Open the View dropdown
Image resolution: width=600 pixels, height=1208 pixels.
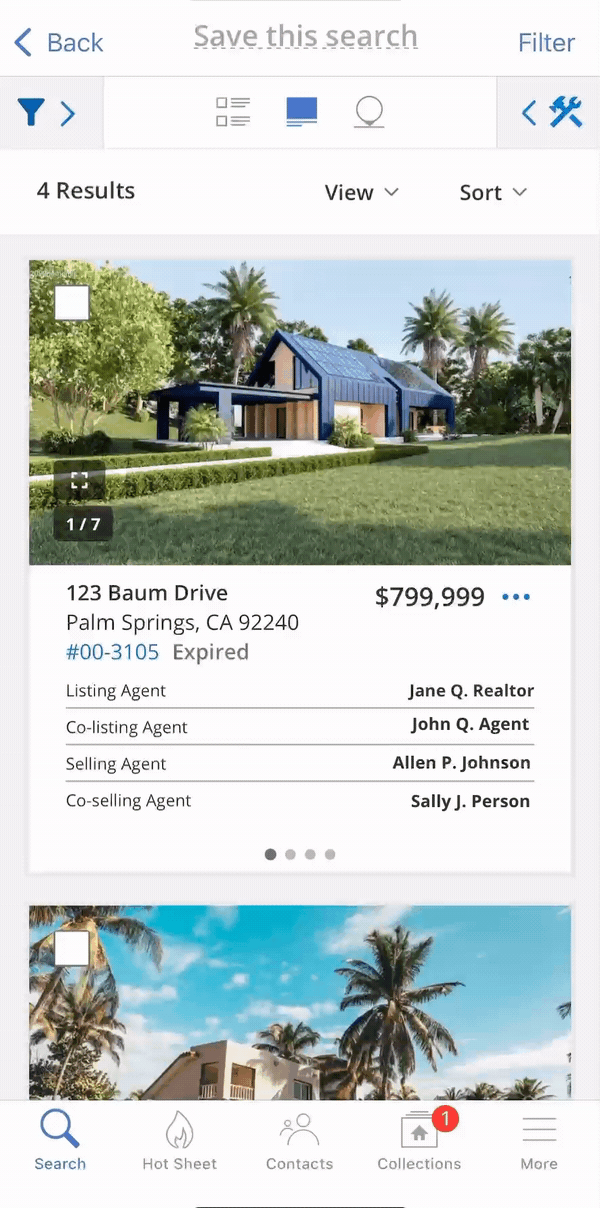tap(361, 192)
